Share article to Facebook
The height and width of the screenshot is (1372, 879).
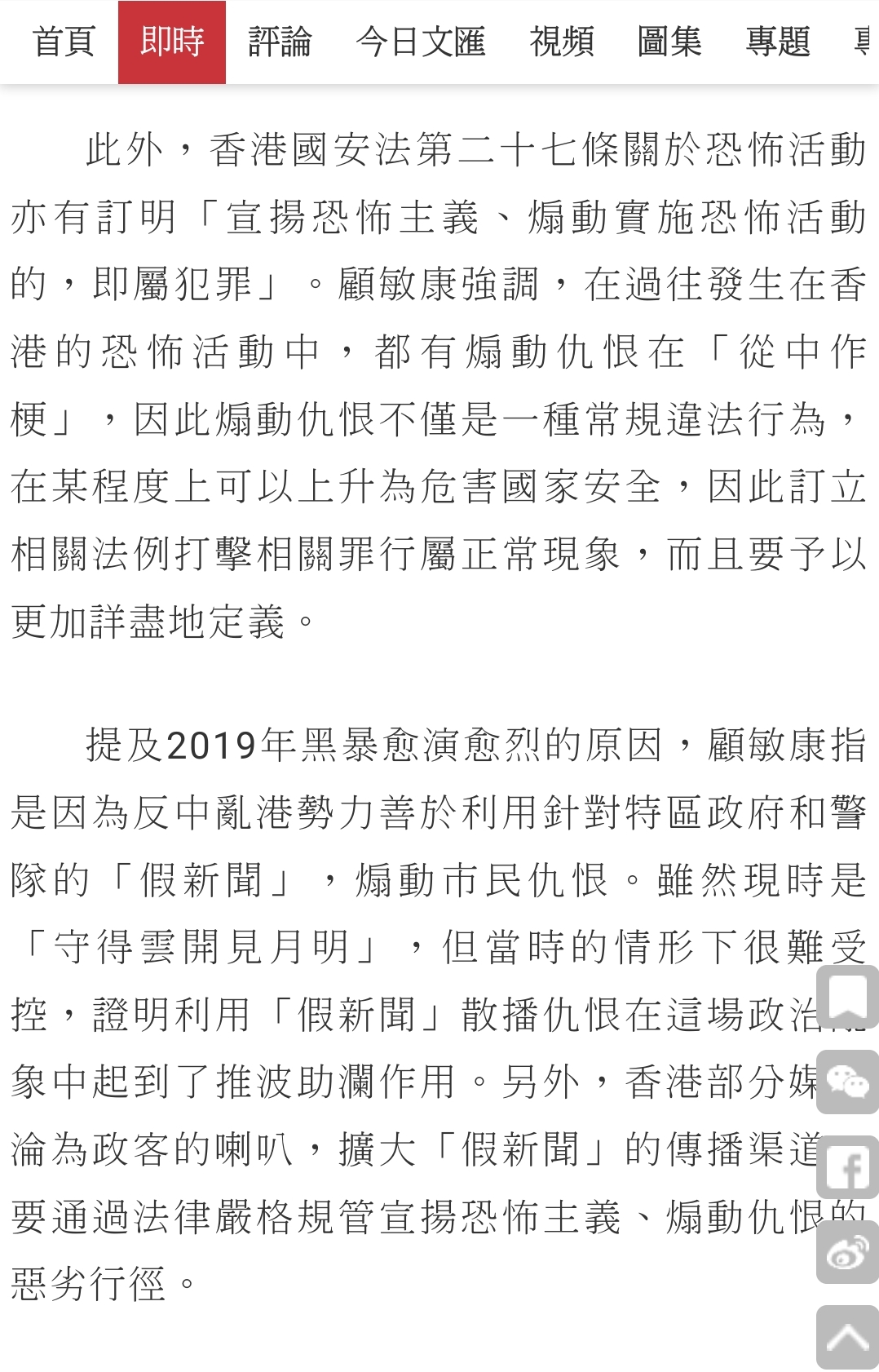tap(847, 1168)
